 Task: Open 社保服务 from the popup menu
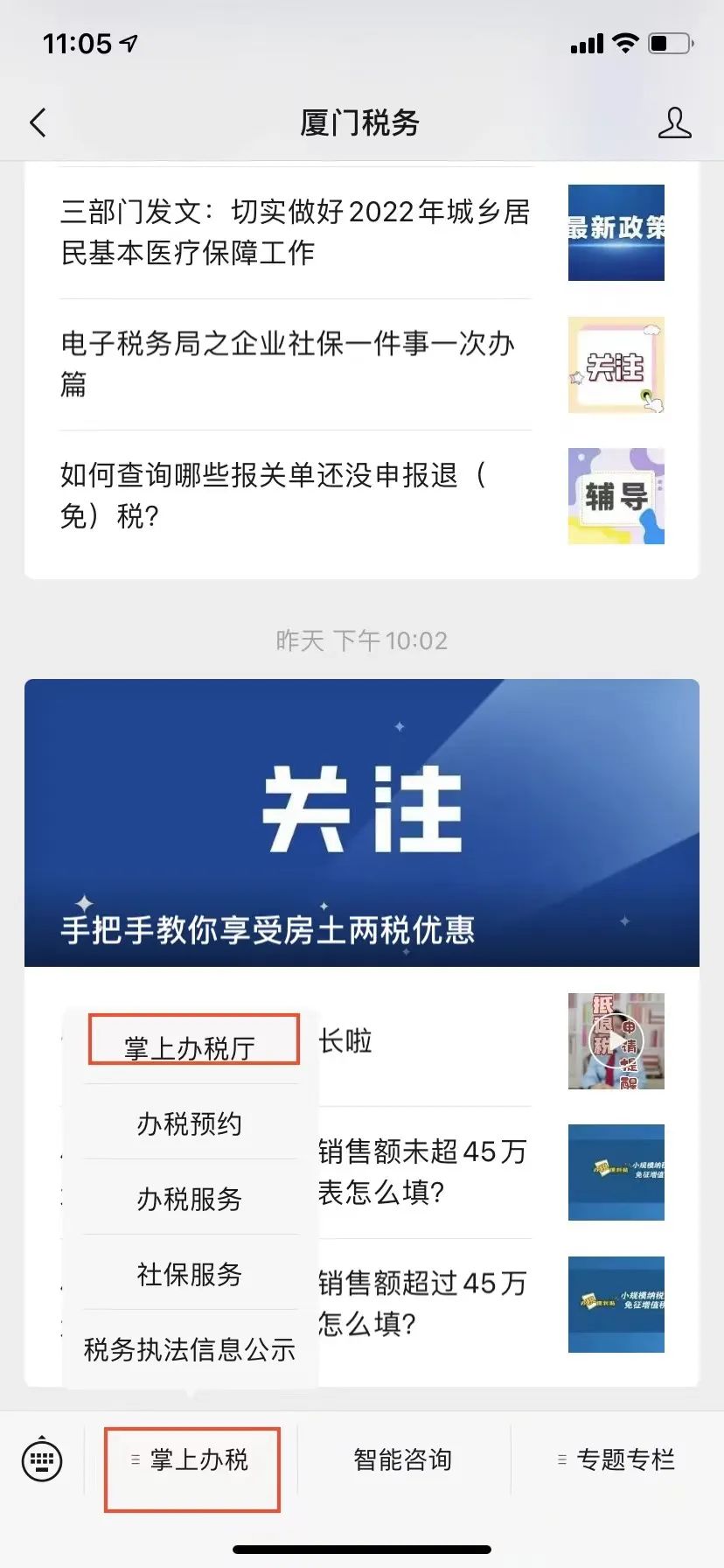tap(190, 1273)
